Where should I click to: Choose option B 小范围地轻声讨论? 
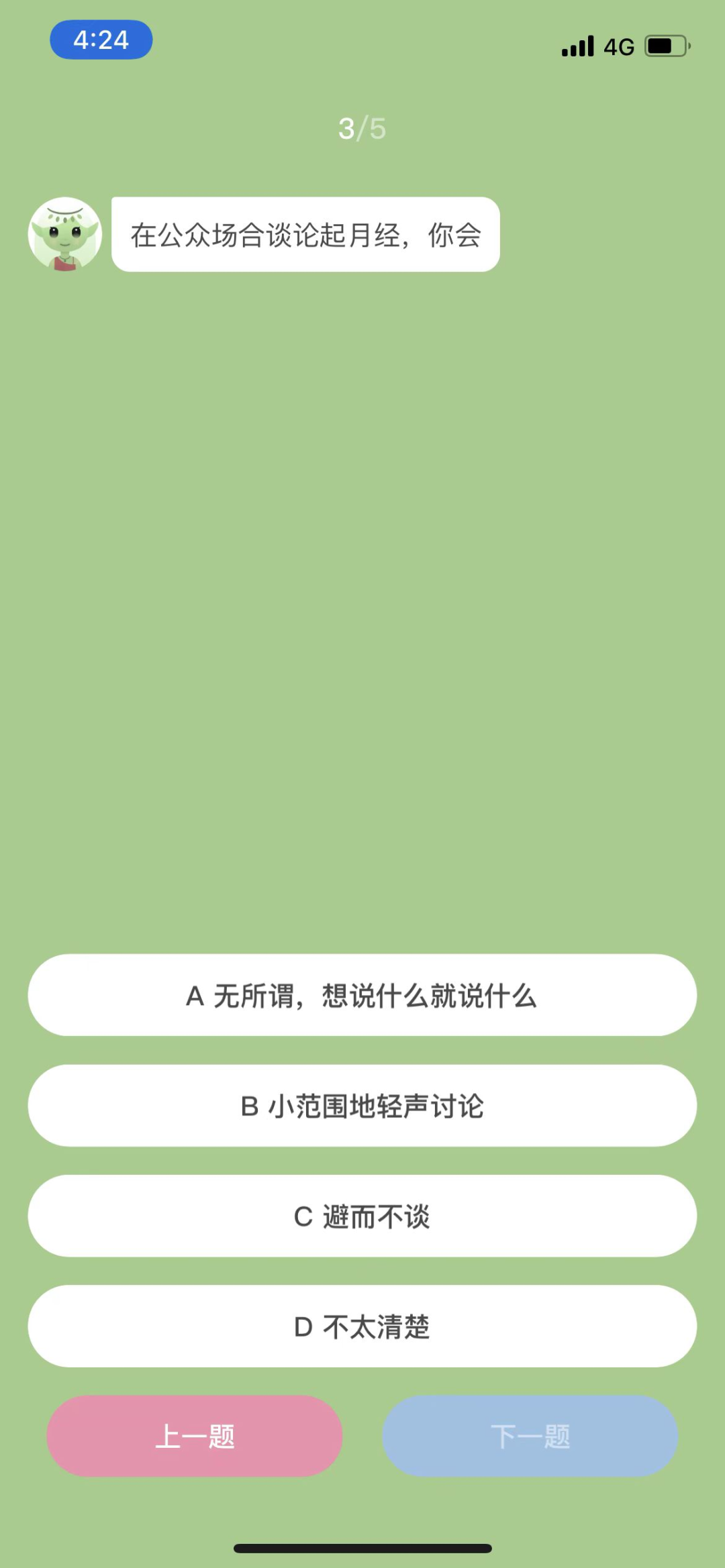(362, 1106)
